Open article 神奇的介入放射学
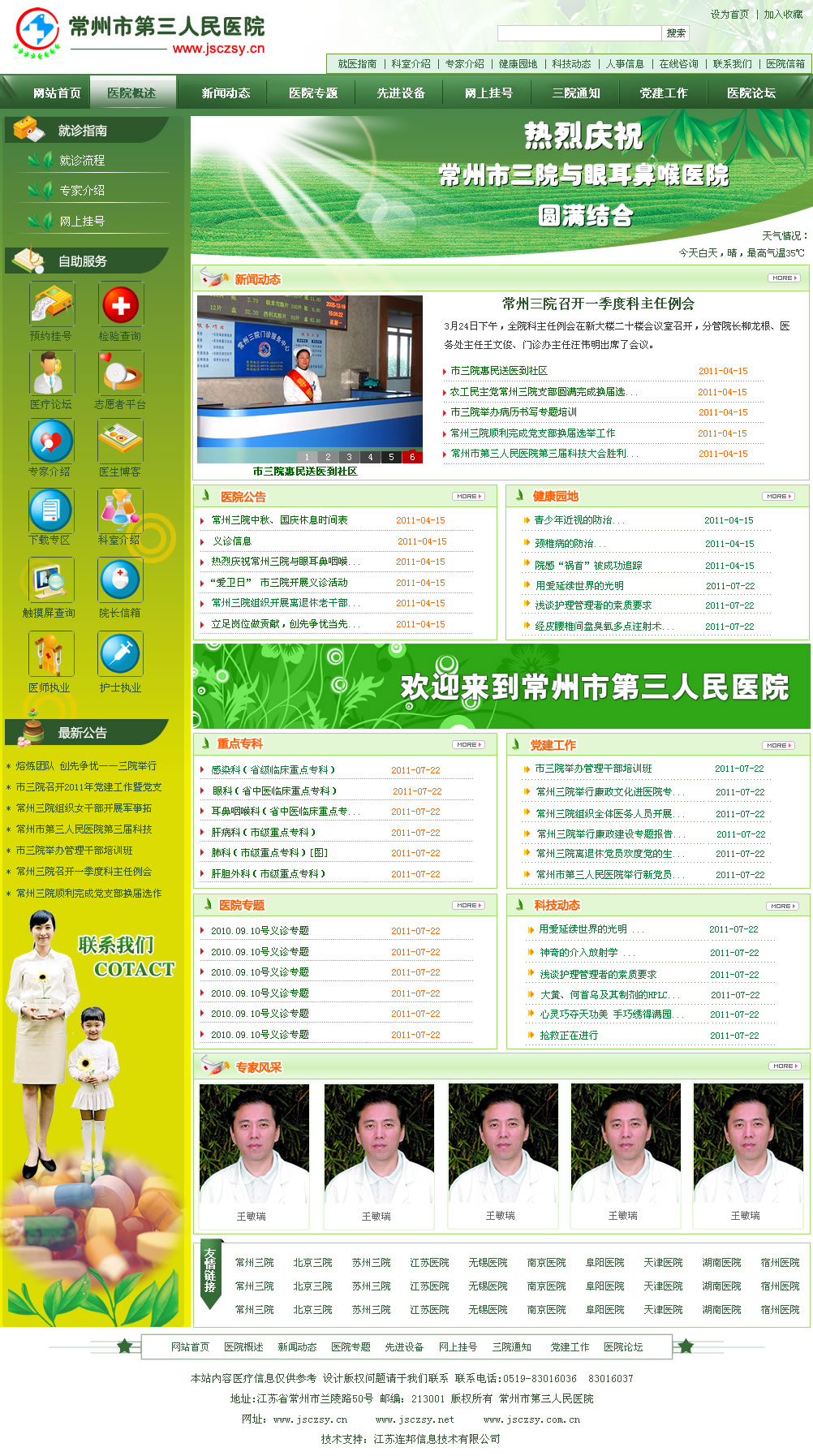The image size is (813, 1456). pyautogui.click(x=579, y=953)
